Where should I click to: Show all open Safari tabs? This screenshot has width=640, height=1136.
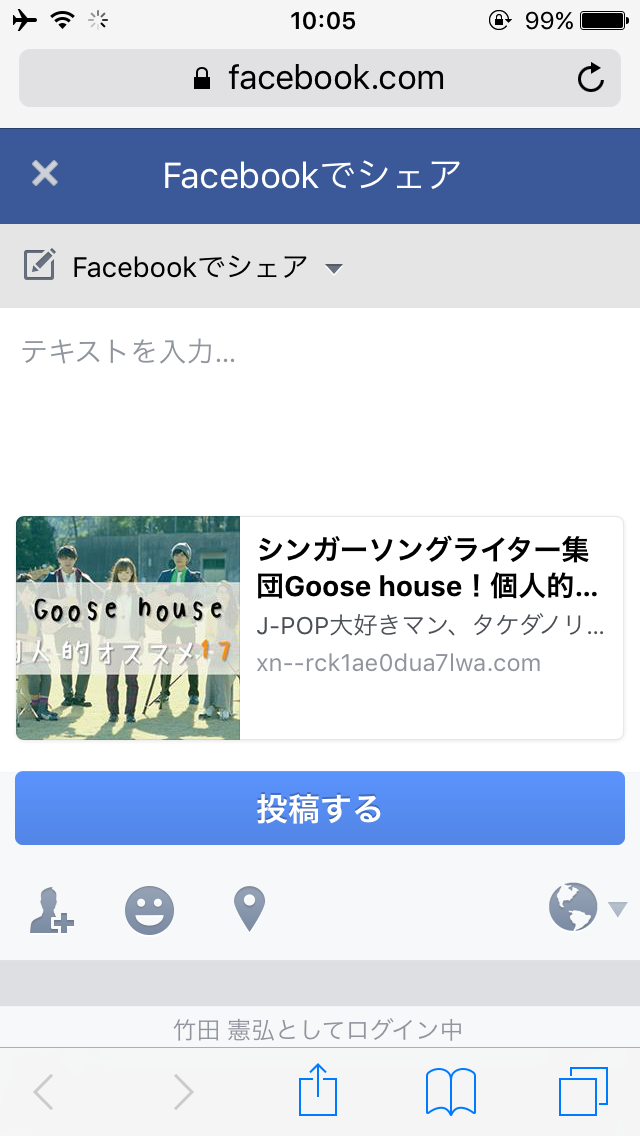[x=582, y=1091]
